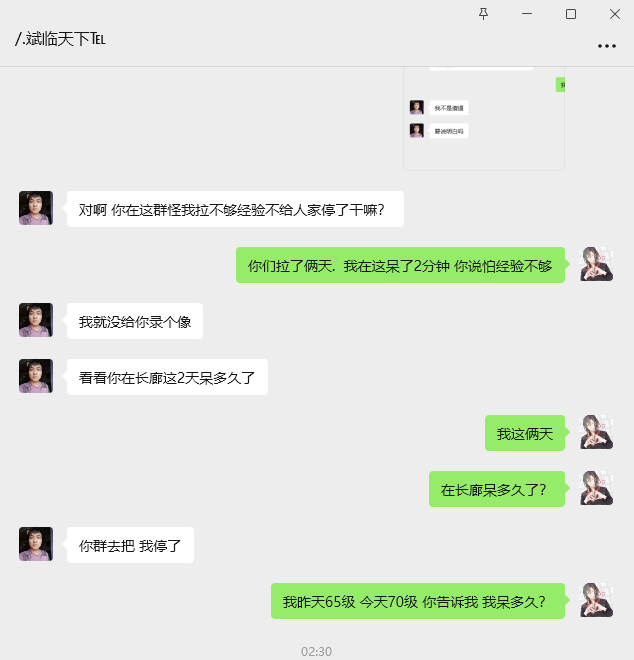Open sender avatar beside 我就没给你录个像
634x660 pixels.
click(x=36, y=320)
